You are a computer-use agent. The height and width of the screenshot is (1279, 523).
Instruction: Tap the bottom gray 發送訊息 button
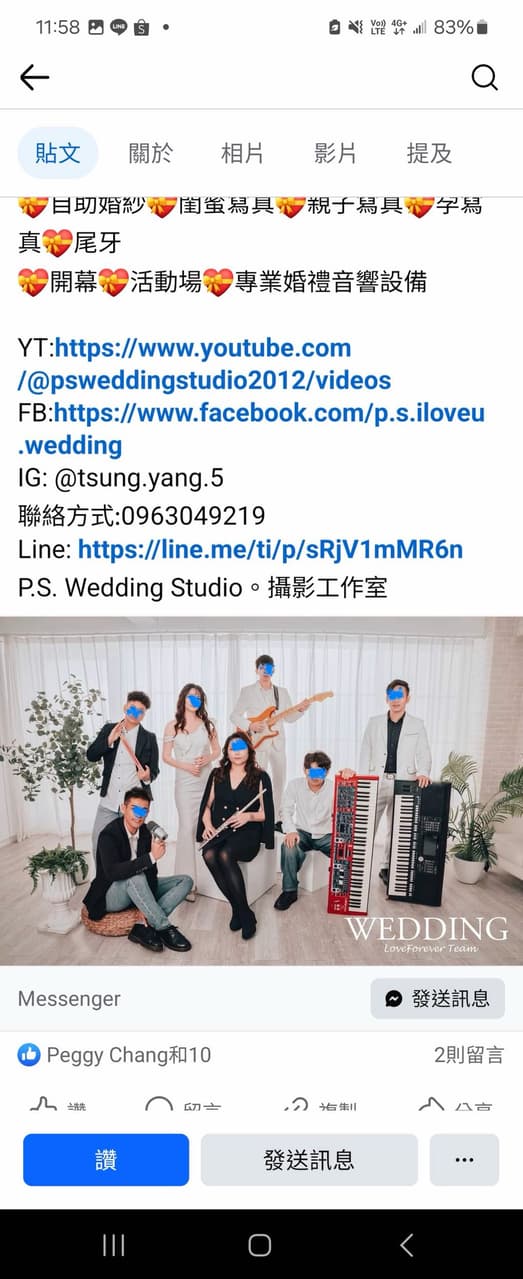pos(309,1160)
